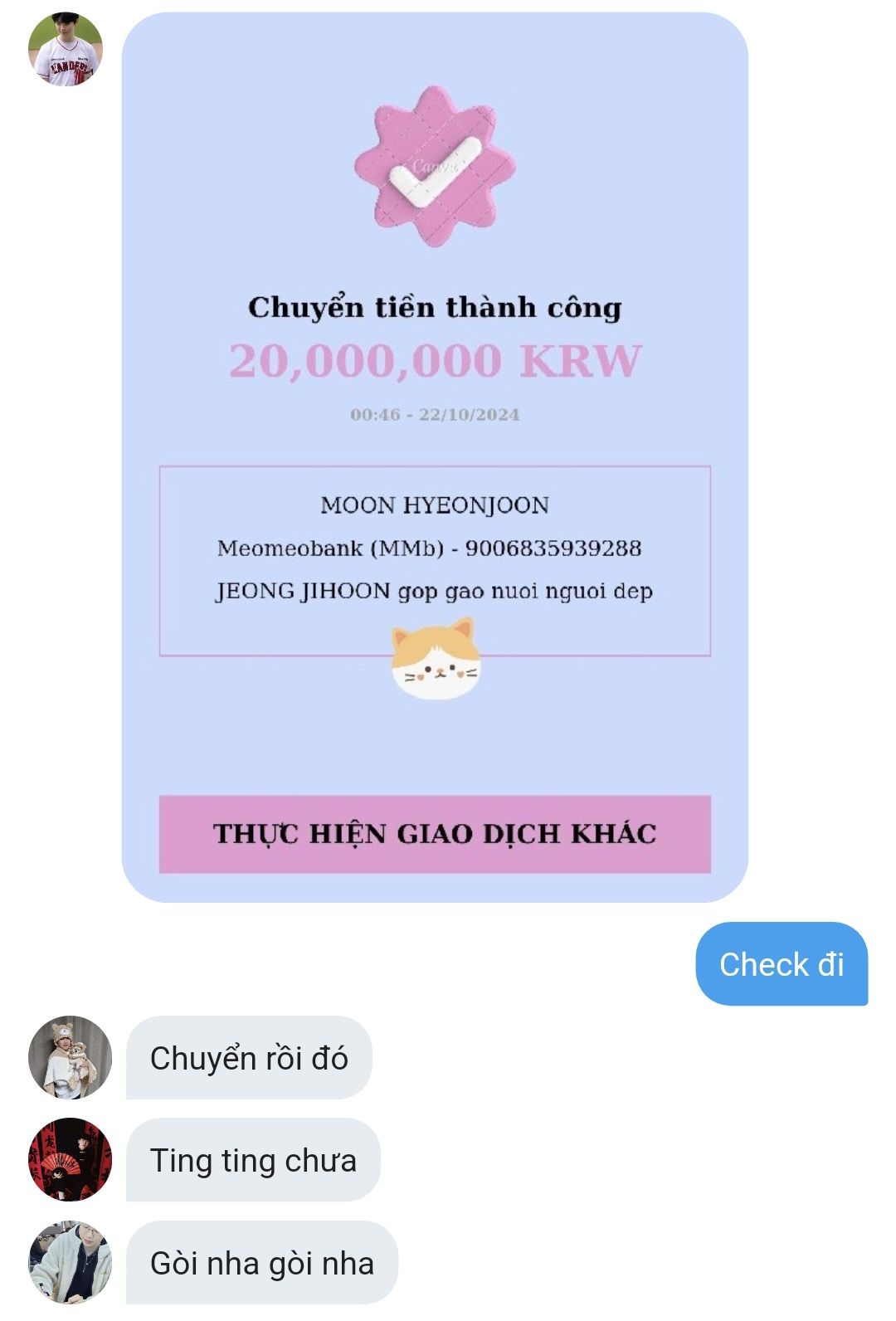
Task: Open avatar beside "Ting ting chưa" message
Action: click(x=70, y=1159)
